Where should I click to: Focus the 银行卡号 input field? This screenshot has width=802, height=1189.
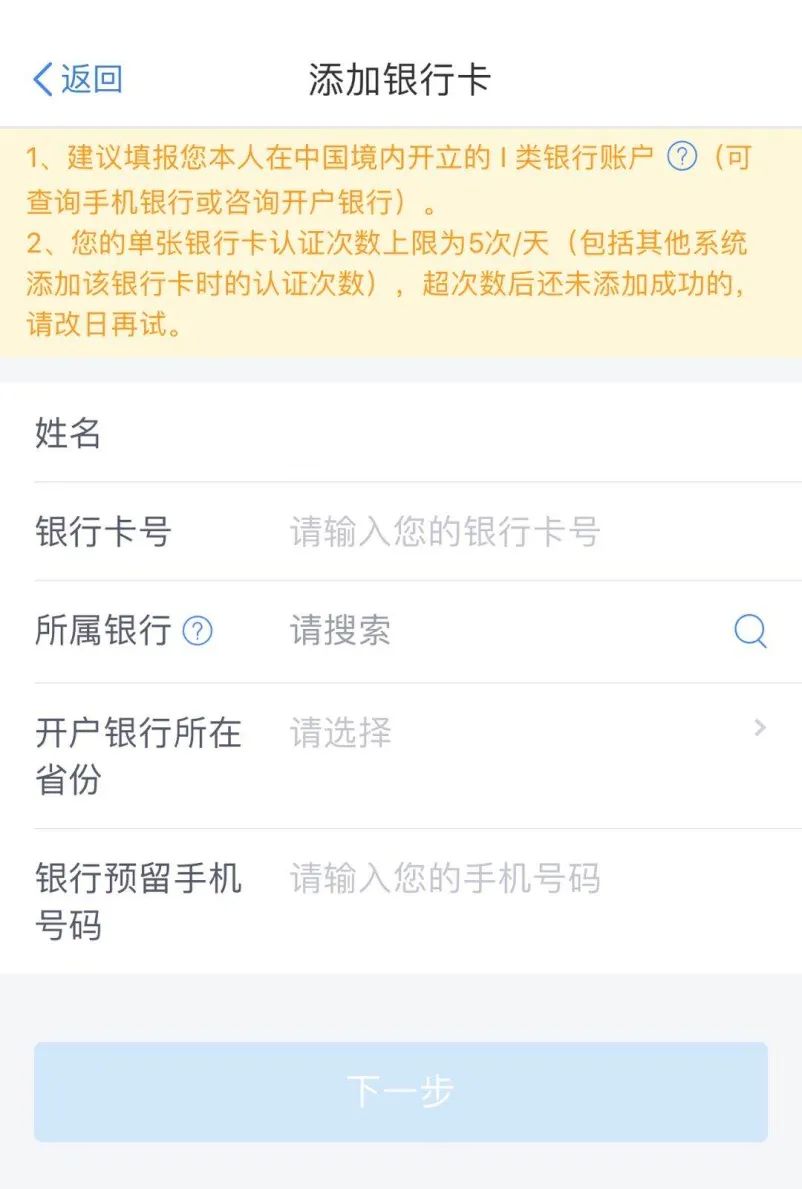point(450,533)
